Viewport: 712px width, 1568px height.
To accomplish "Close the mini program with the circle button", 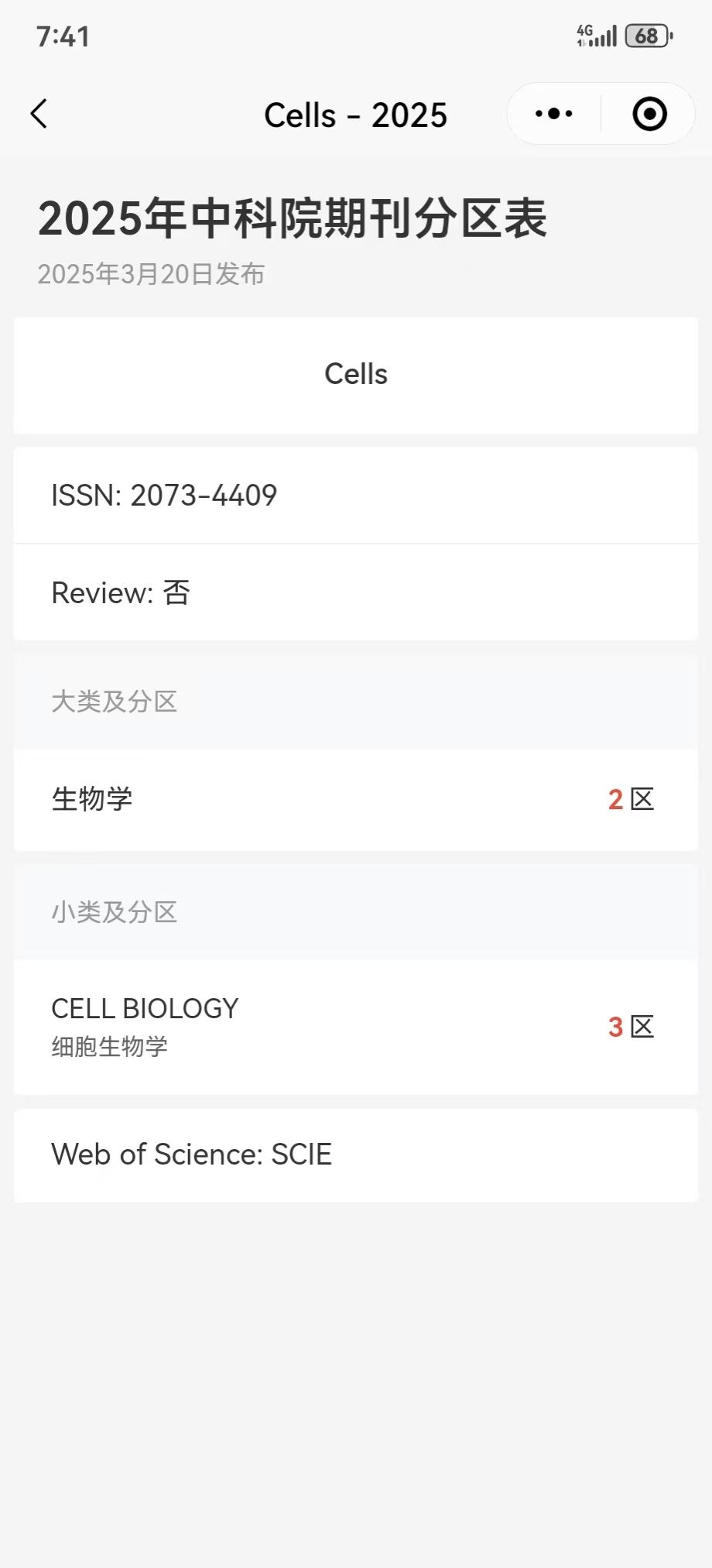I will coord(649,114).
